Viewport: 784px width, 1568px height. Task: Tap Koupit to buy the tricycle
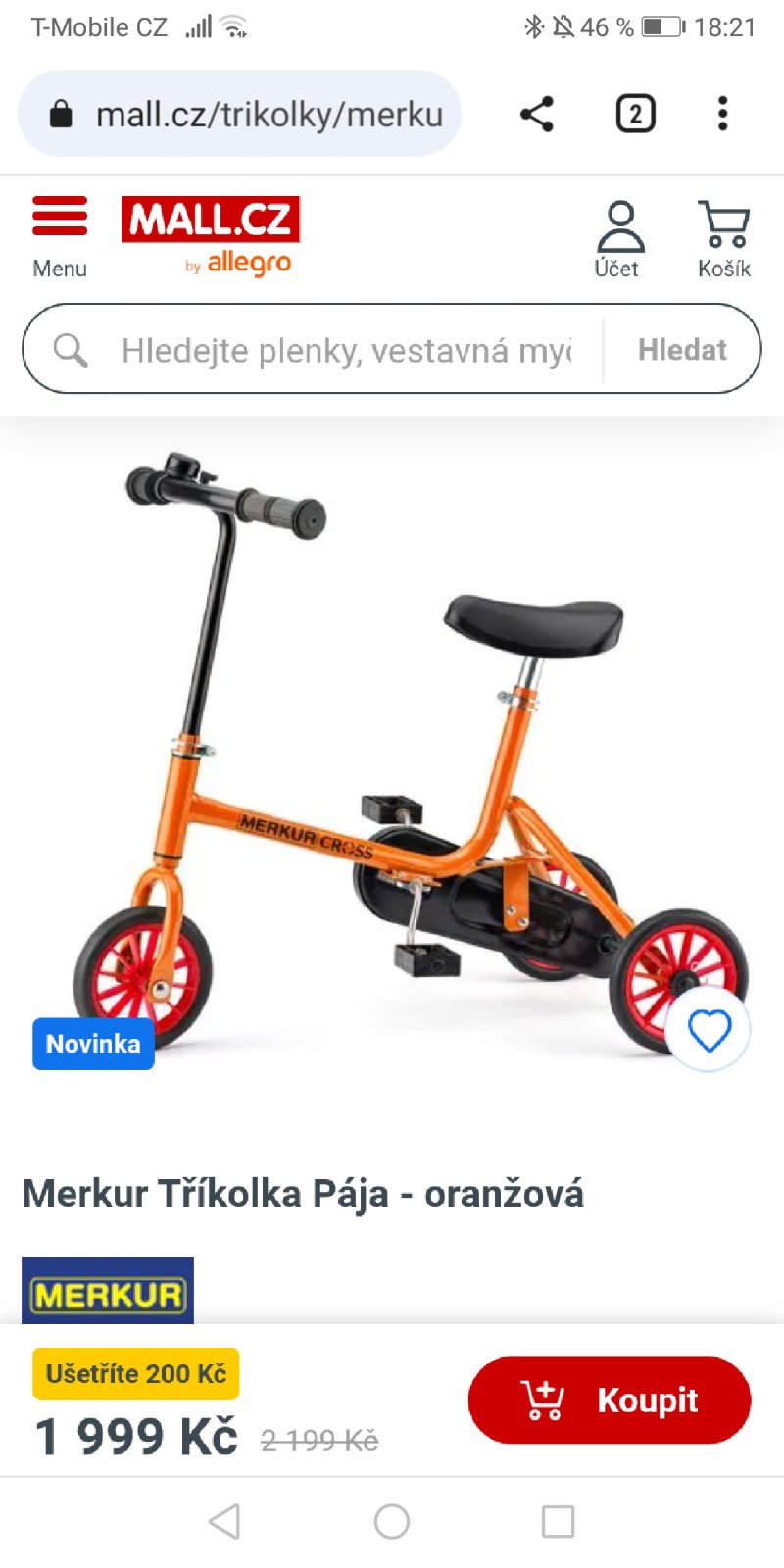tap(610, 1400)
